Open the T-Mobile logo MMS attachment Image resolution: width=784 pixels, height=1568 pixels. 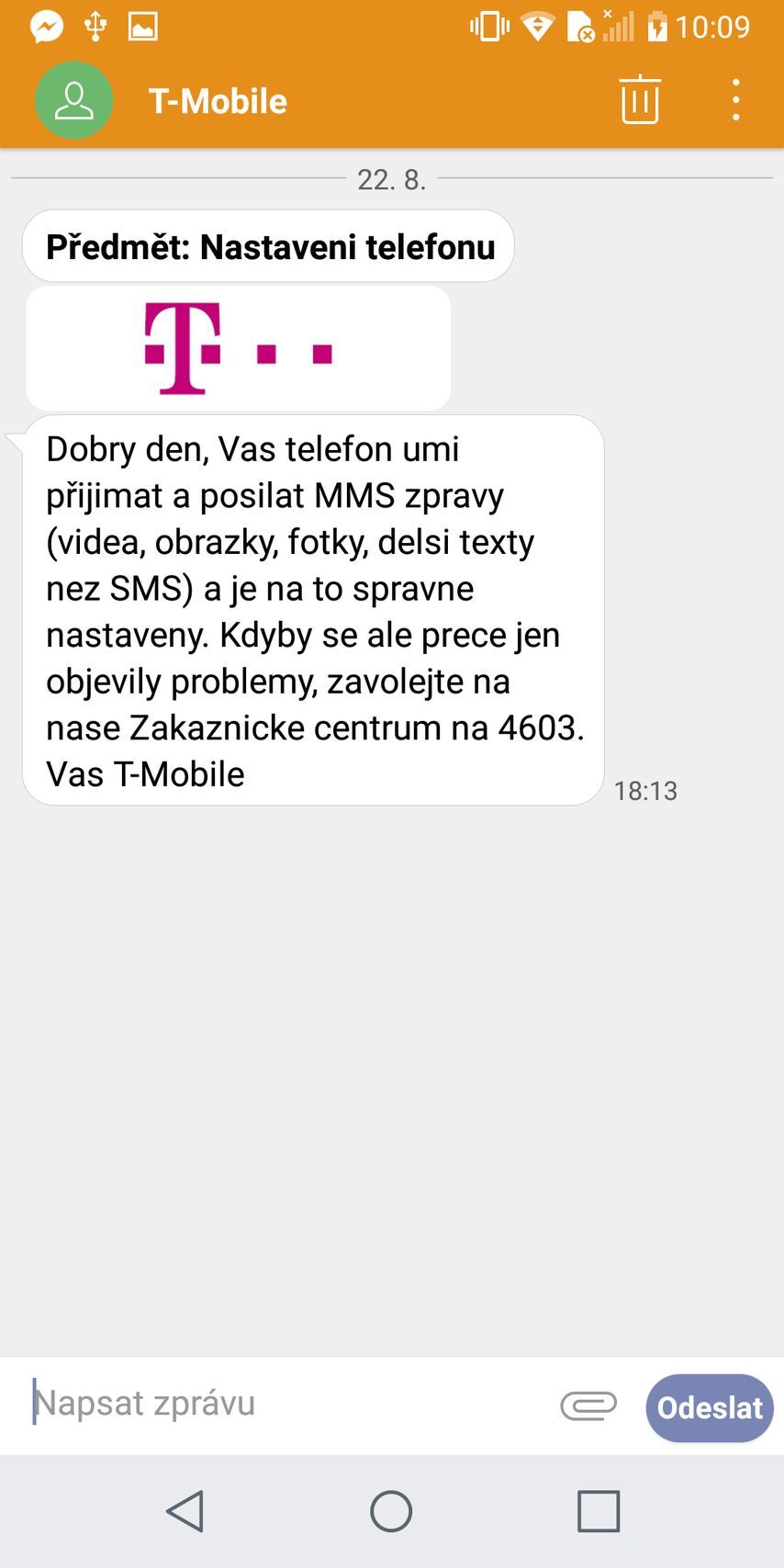(x=238, y=348)
